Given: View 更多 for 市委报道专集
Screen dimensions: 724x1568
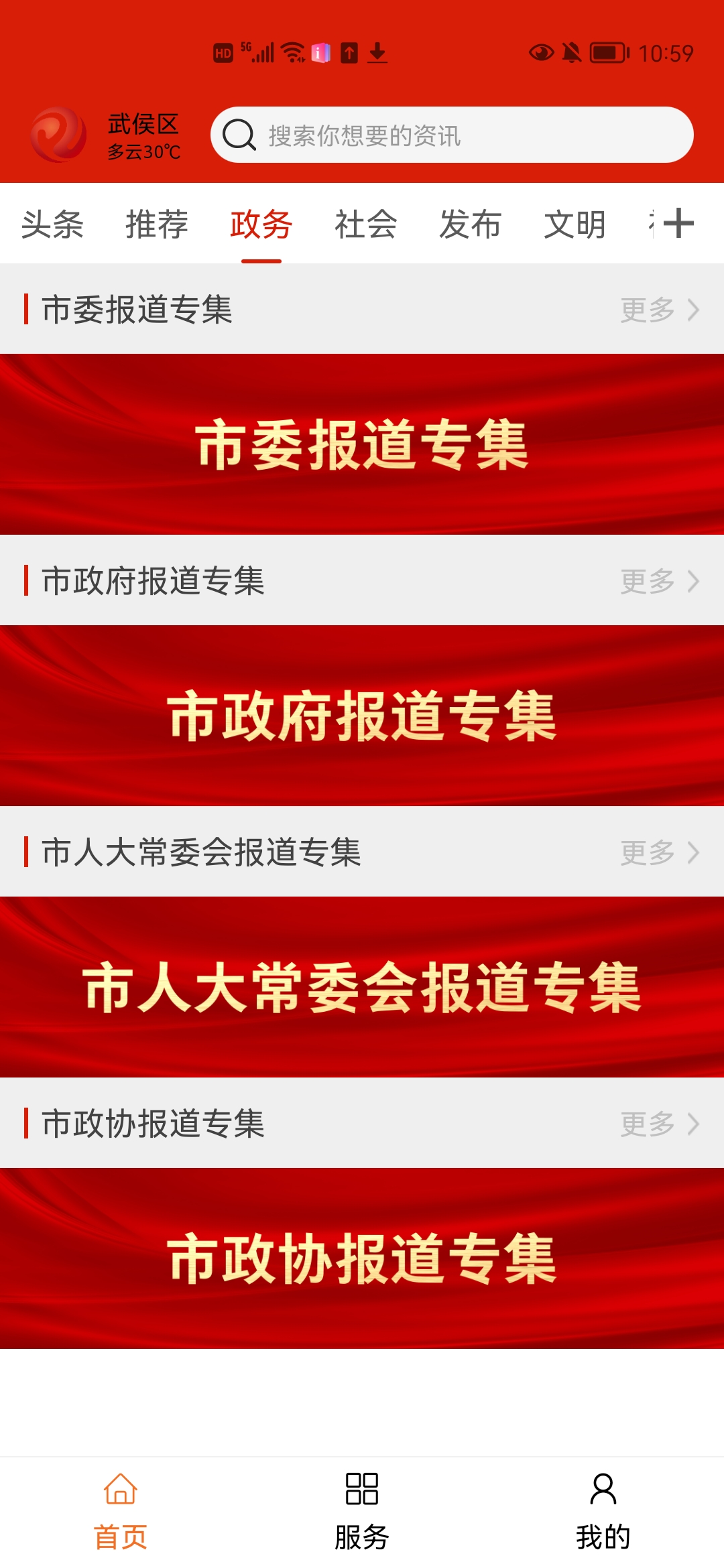Looking at the screenshot, I should coord(659,310).
